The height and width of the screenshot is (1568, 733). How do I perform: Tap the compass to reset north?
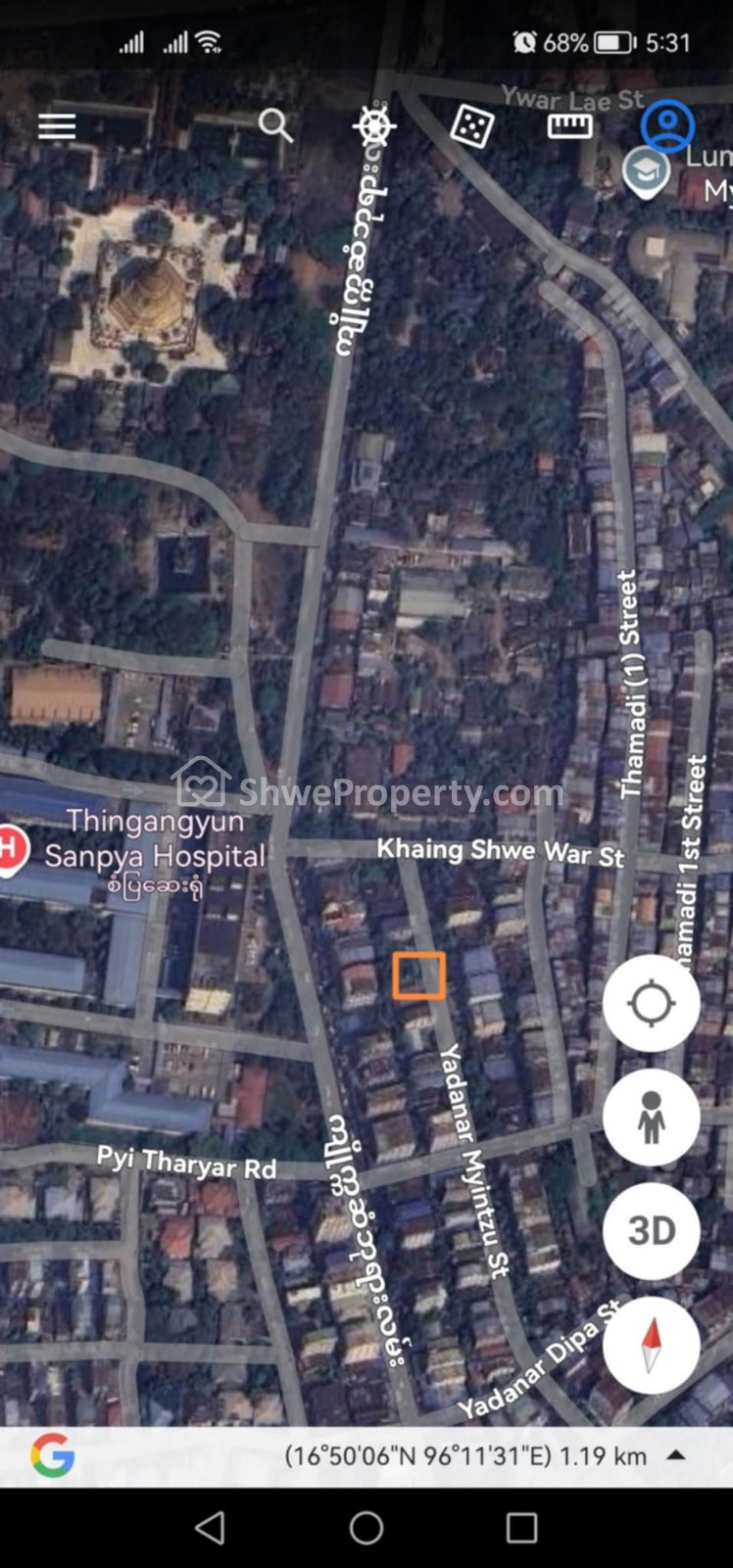click(x=652, y=1344)
